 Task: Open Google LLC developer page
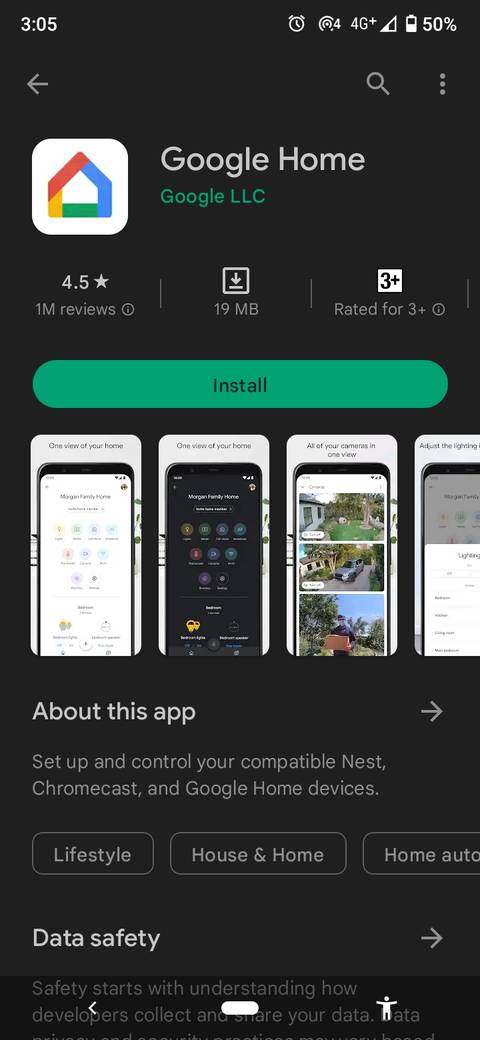pyautogui.click(x=212, y=196)
